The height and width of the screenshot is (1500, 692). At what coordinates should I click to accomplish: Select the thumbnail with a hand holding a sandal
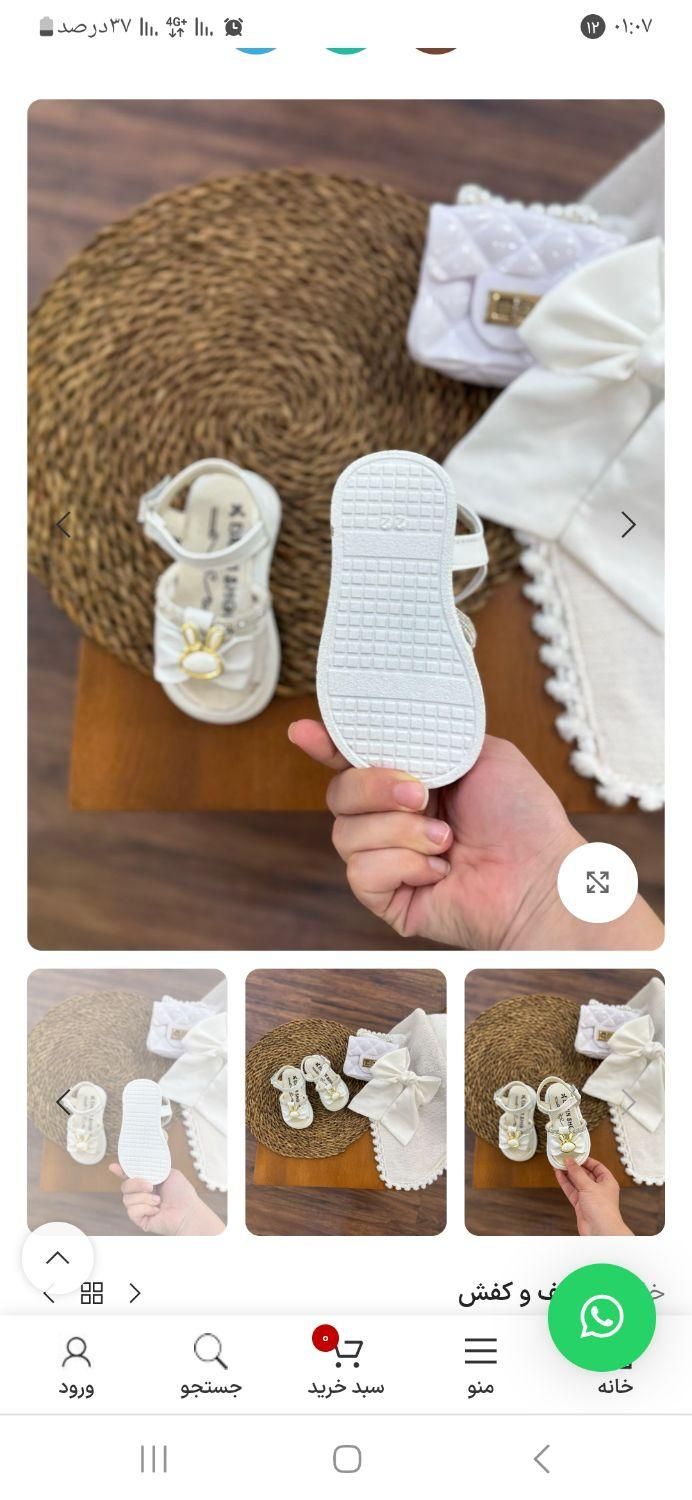[564, 1102]
